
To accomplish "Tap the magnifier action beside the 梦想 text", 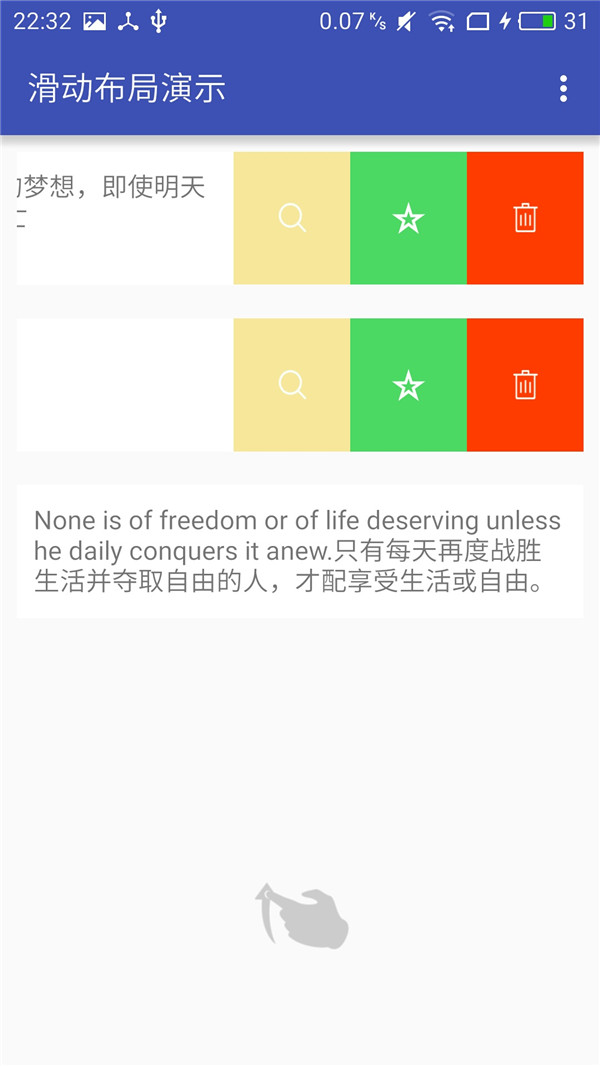I will (x=292, y=218).
